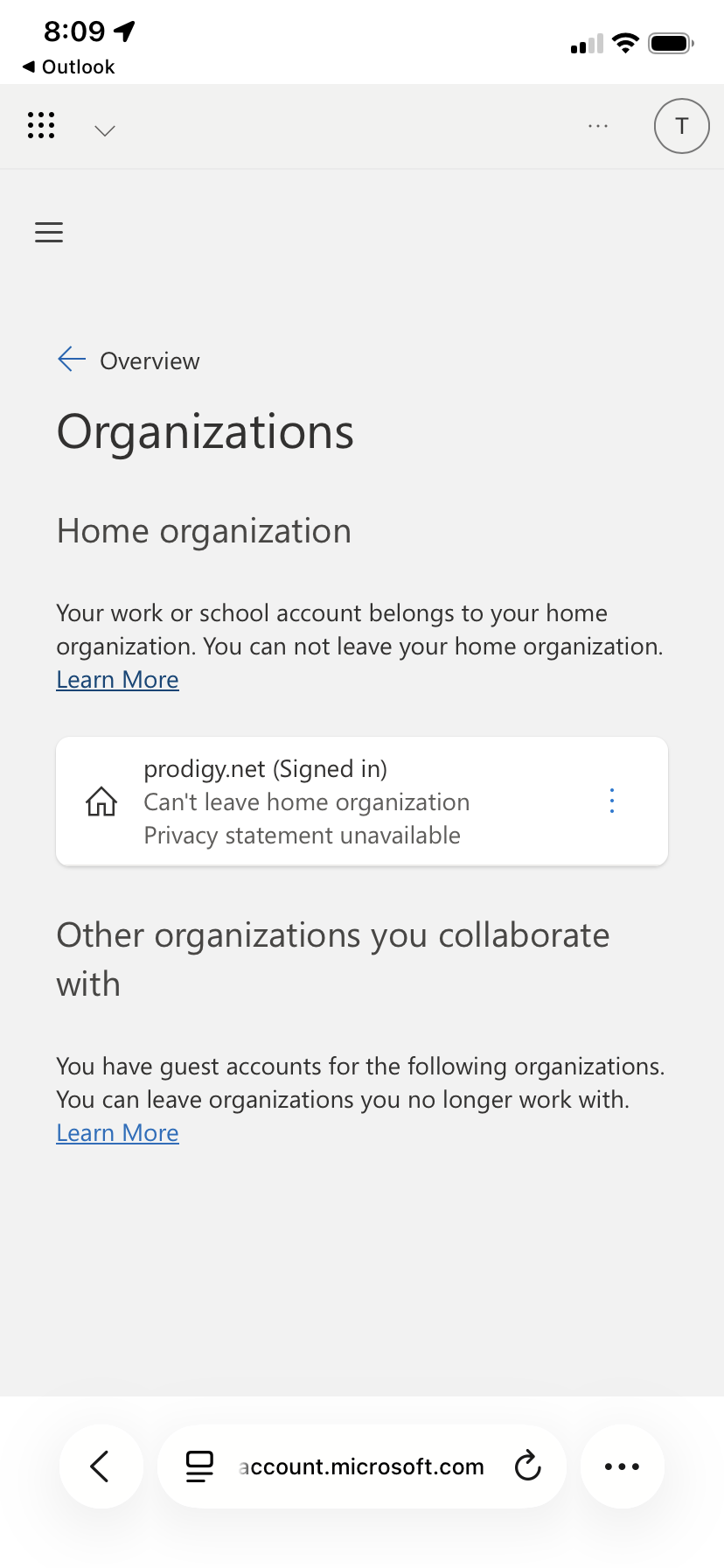Tap the account.microsoft.com address bar
The image size is (724, 1568).
tap(361, 1466)
